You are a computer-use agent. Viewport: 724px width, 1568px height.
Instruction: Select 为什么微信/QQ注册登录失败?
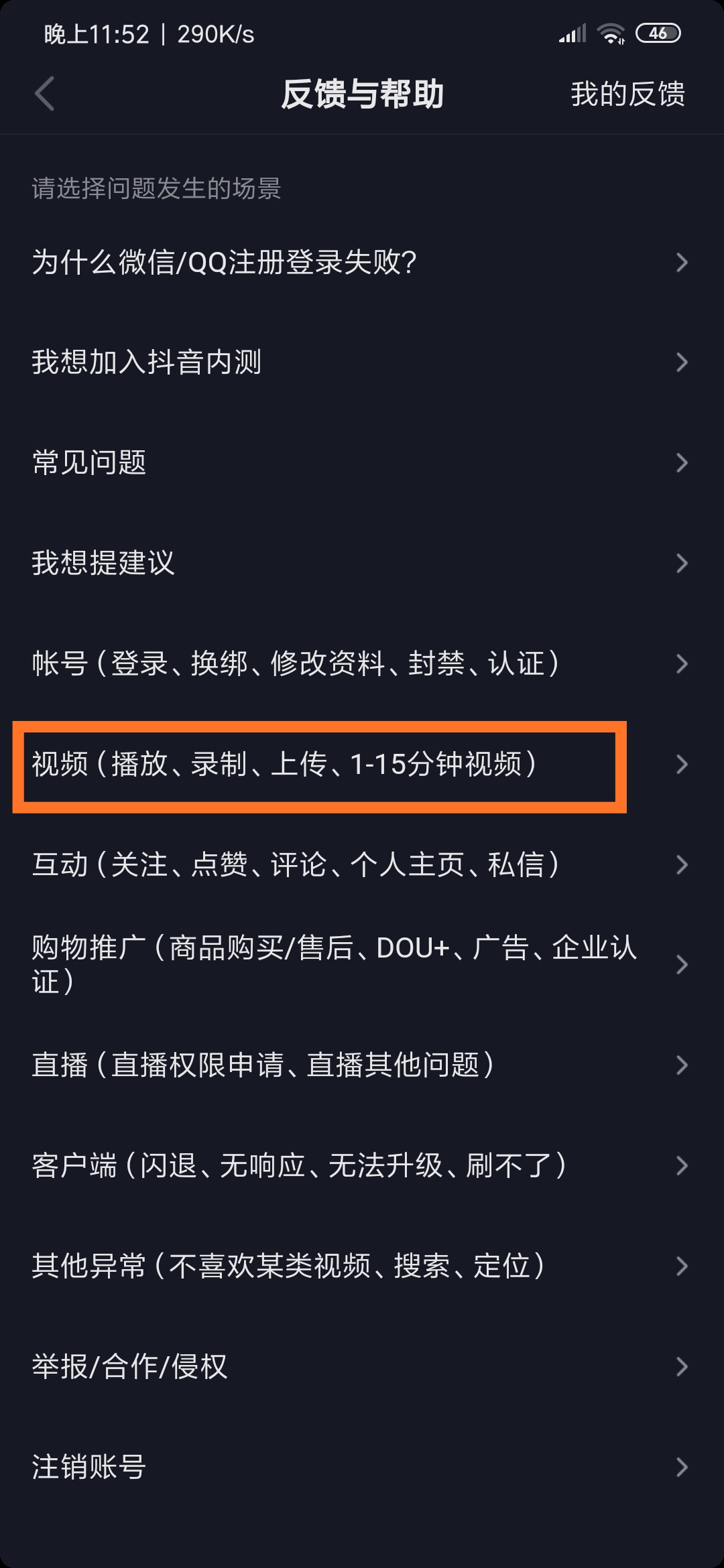click(x=225, y=263)
